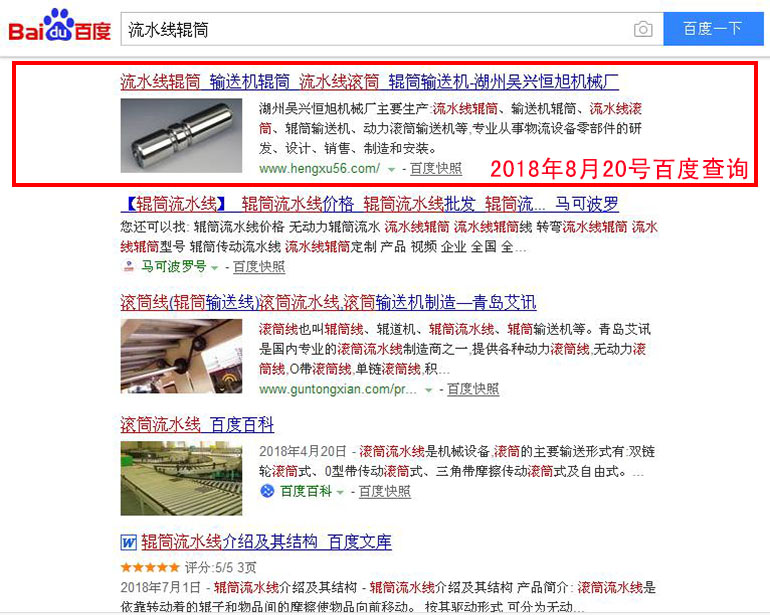
Task: Tap the steel roller thumbnail in first result
Action: coord(181,135)
